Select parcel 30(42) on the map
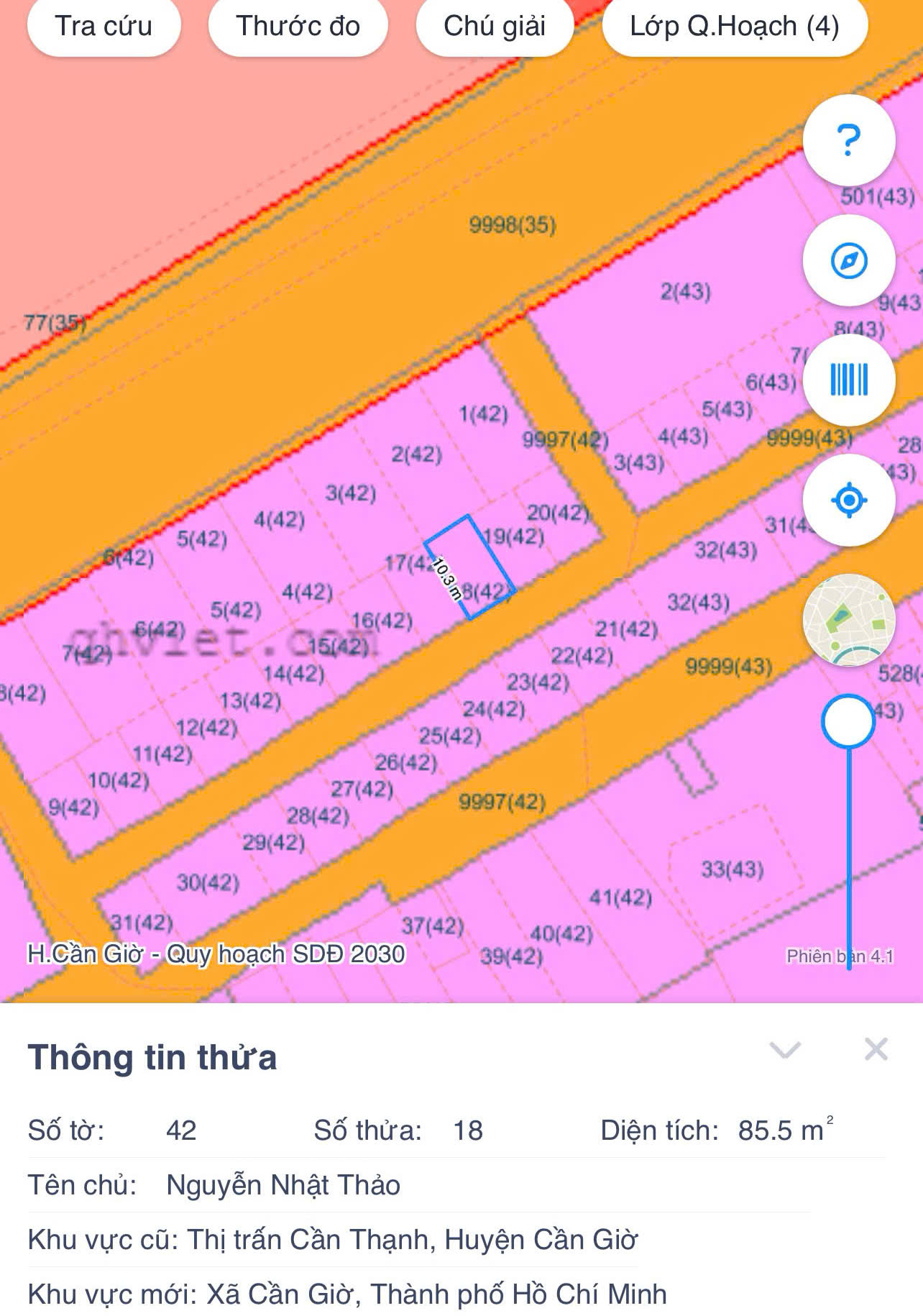Screen dimensions: 923x1316 coord(208,882)
